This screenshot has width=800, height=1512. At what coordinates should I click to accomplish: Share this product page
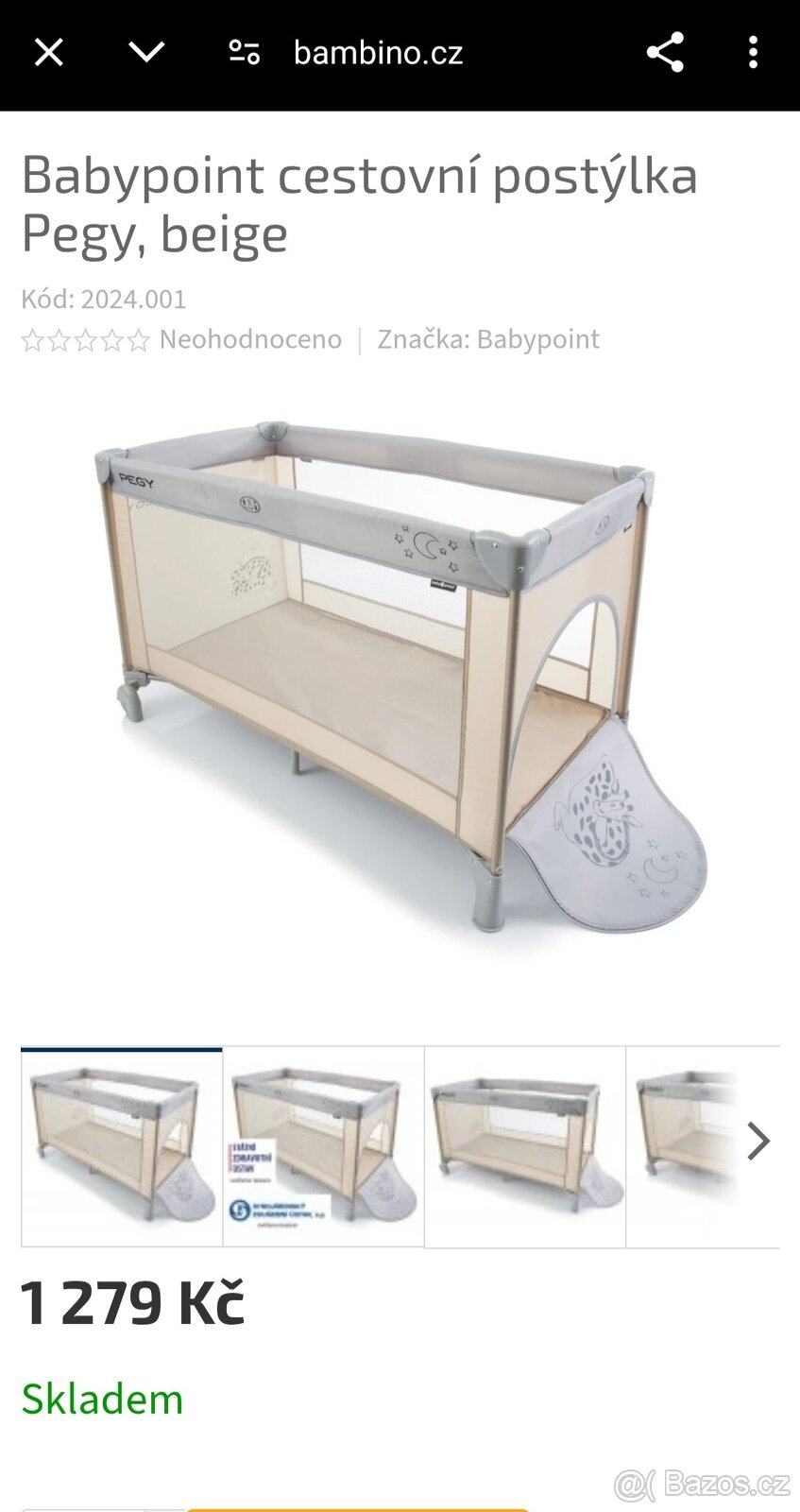[x=665, y=53]
